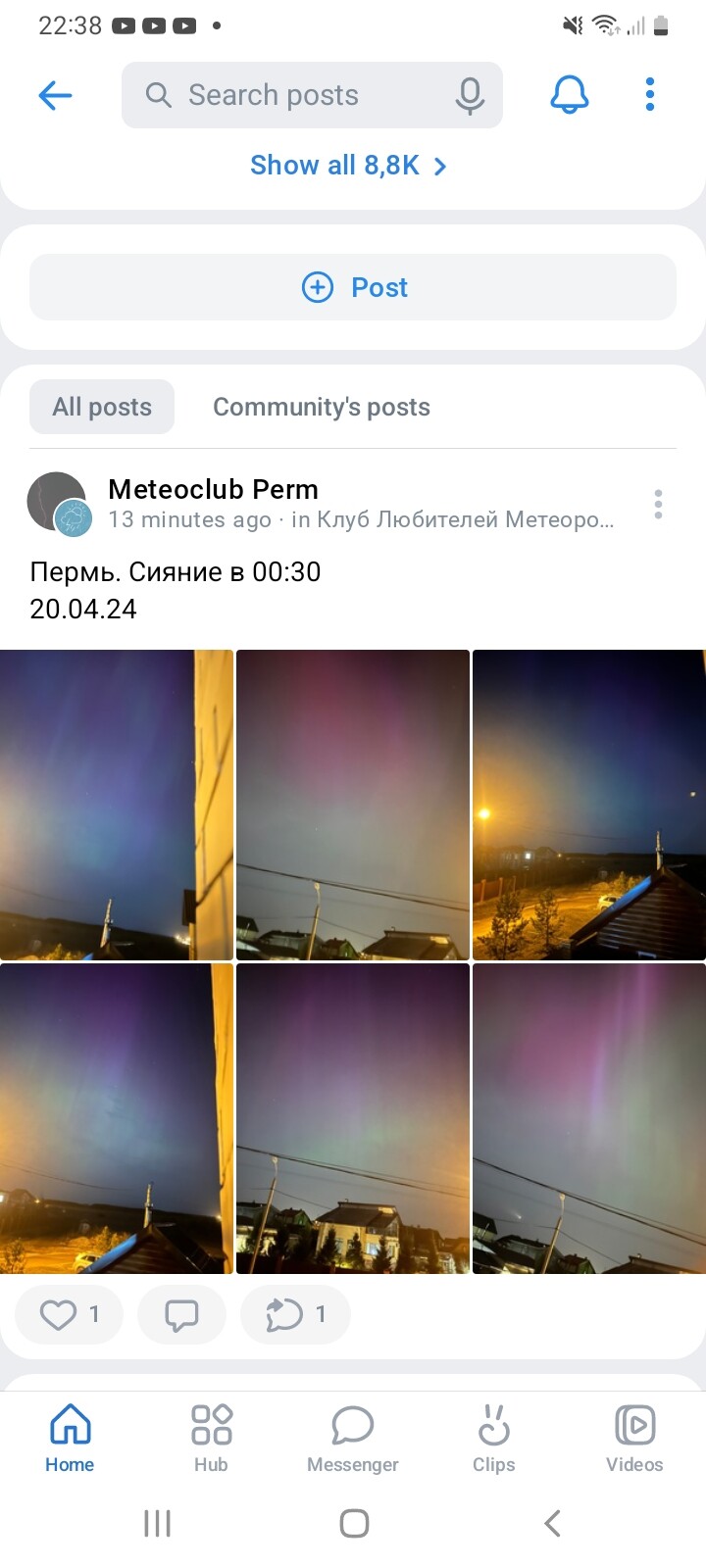Select the All posts tab

[102, 407]
